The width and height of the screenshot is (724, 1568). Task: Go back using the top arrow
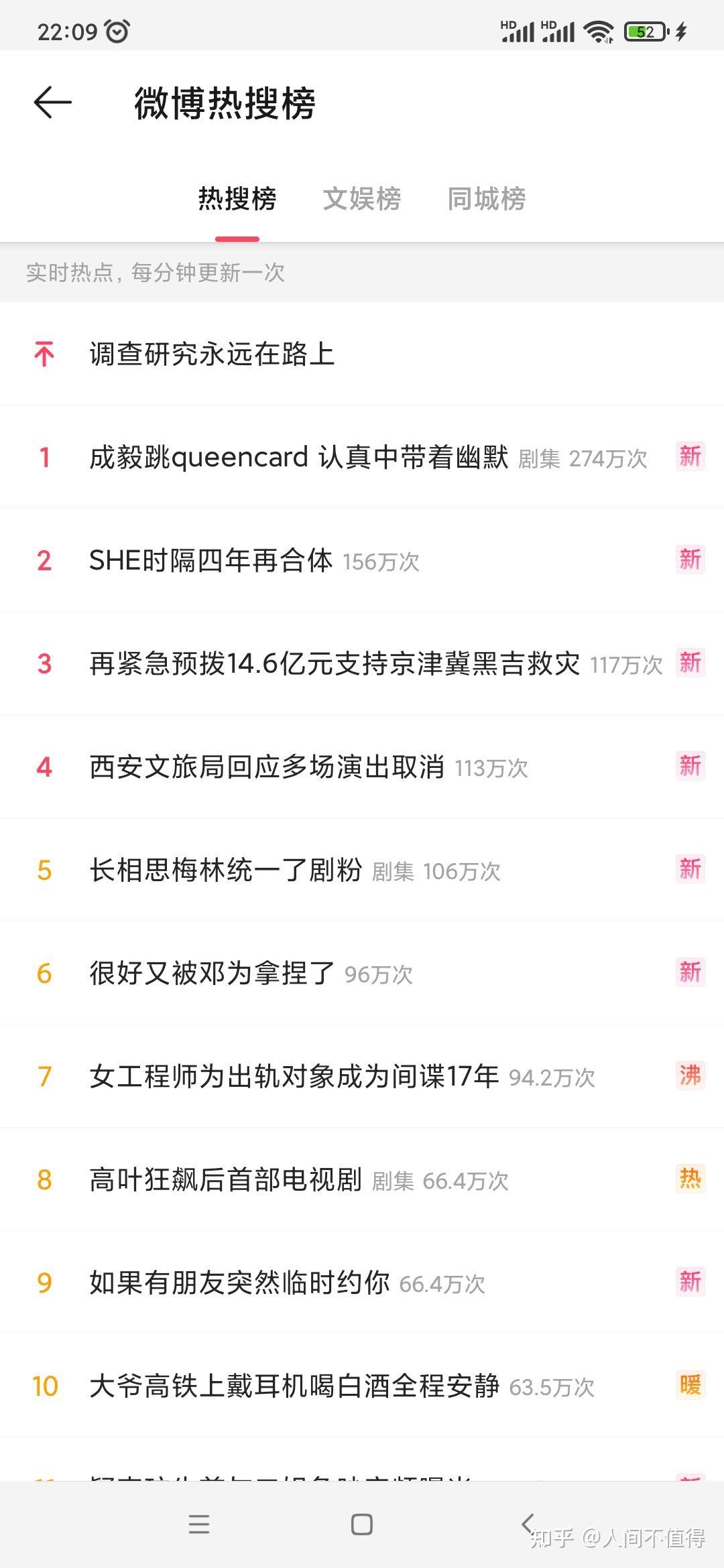tap(52, 103)
